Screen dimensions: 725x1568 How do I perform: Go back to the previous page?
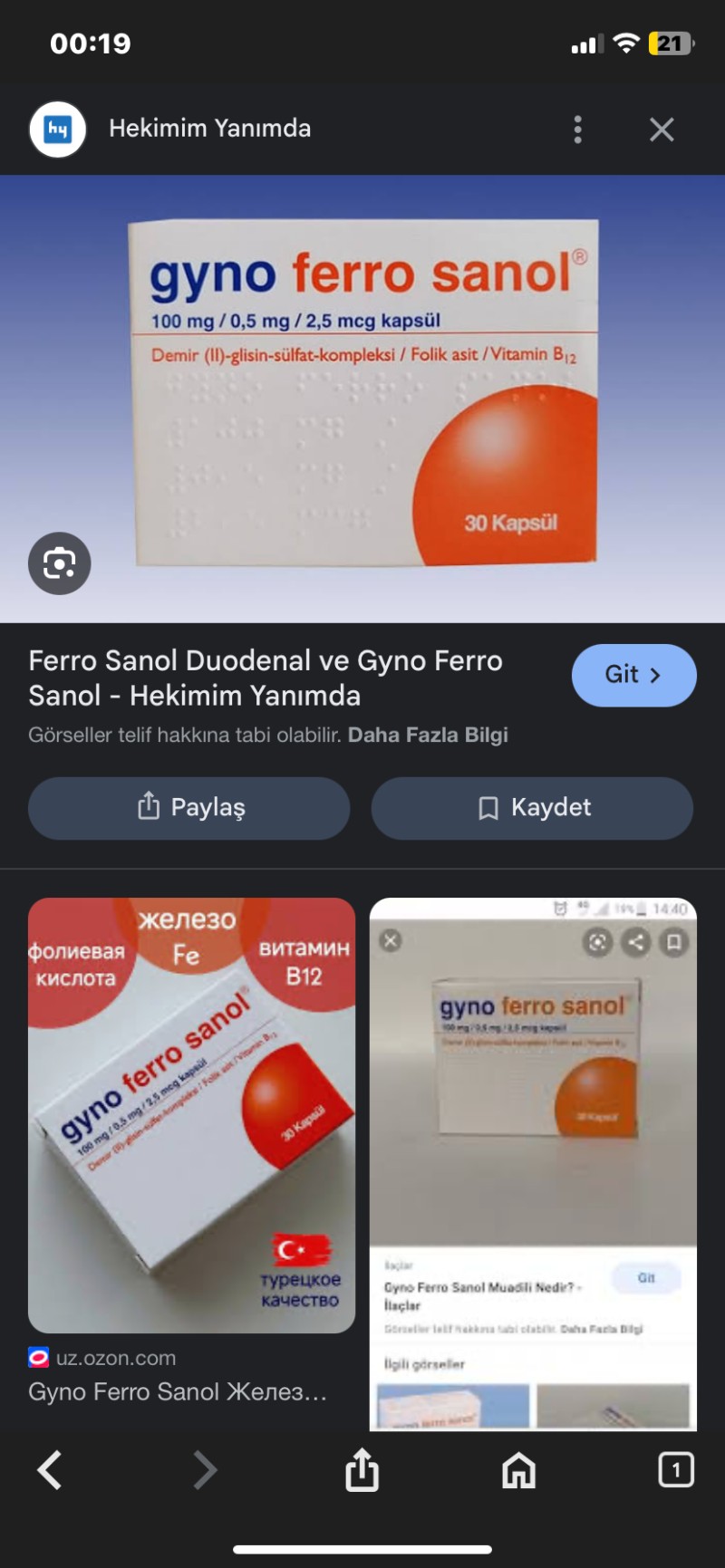(x=50, y=1469)
